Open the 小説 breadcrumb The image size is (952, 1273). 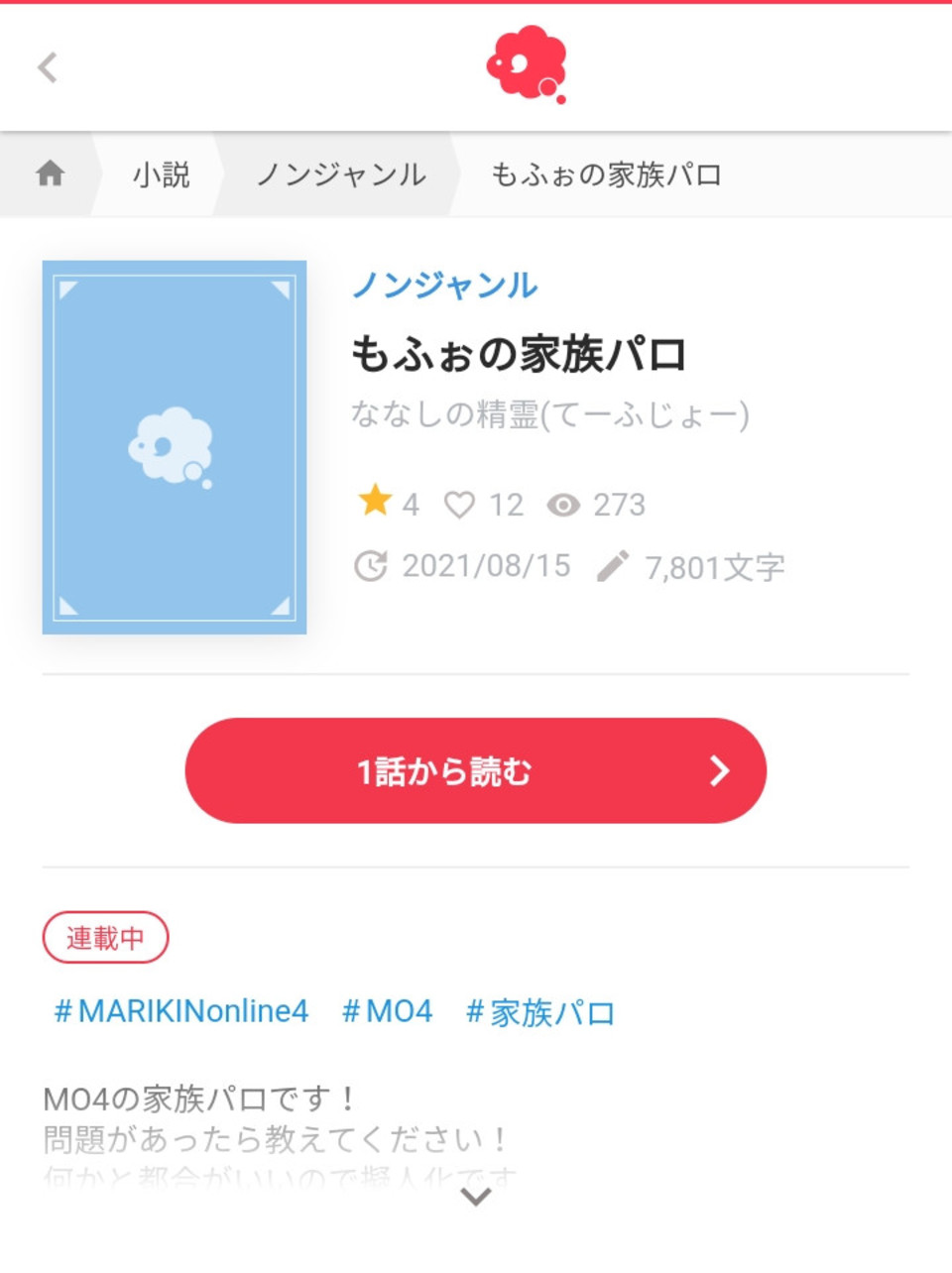point(161,174)
